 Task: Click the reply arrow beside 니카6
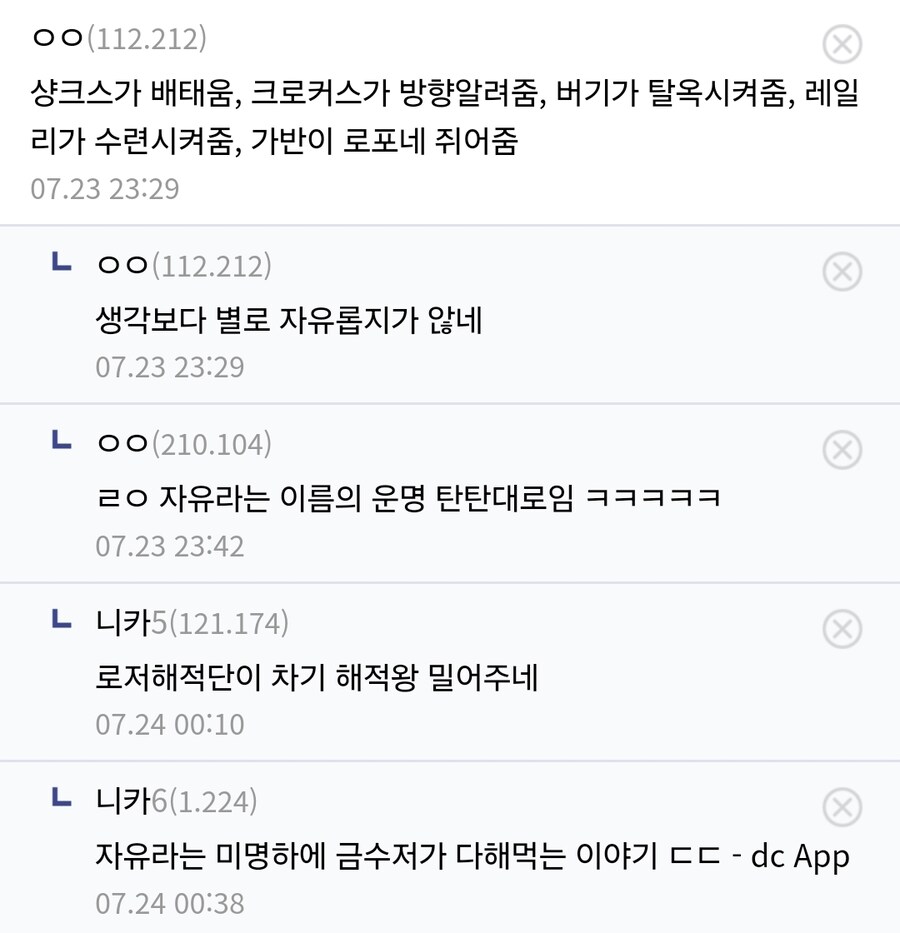[x=63, y=799]
